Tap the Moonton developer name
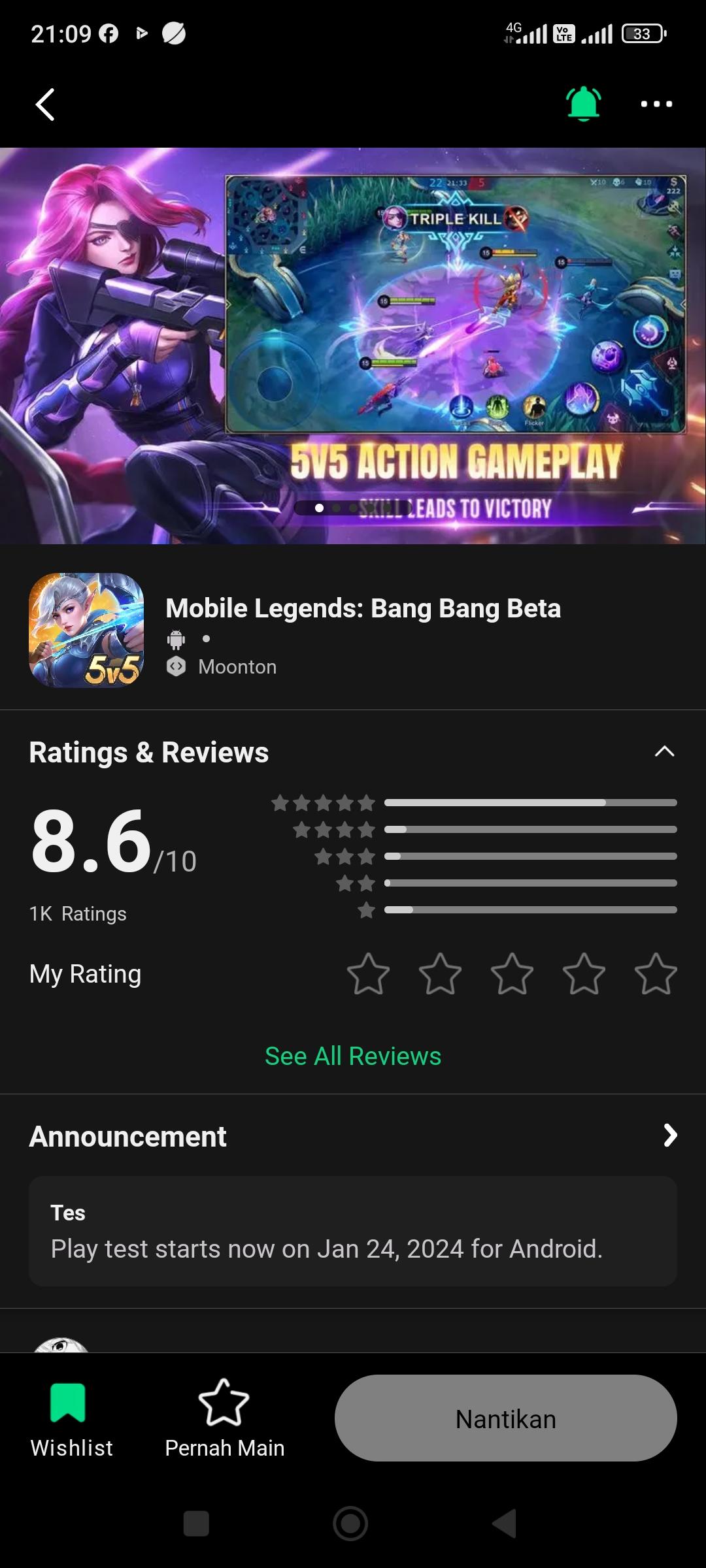The image size is (706, 1568). coord(237,666)
